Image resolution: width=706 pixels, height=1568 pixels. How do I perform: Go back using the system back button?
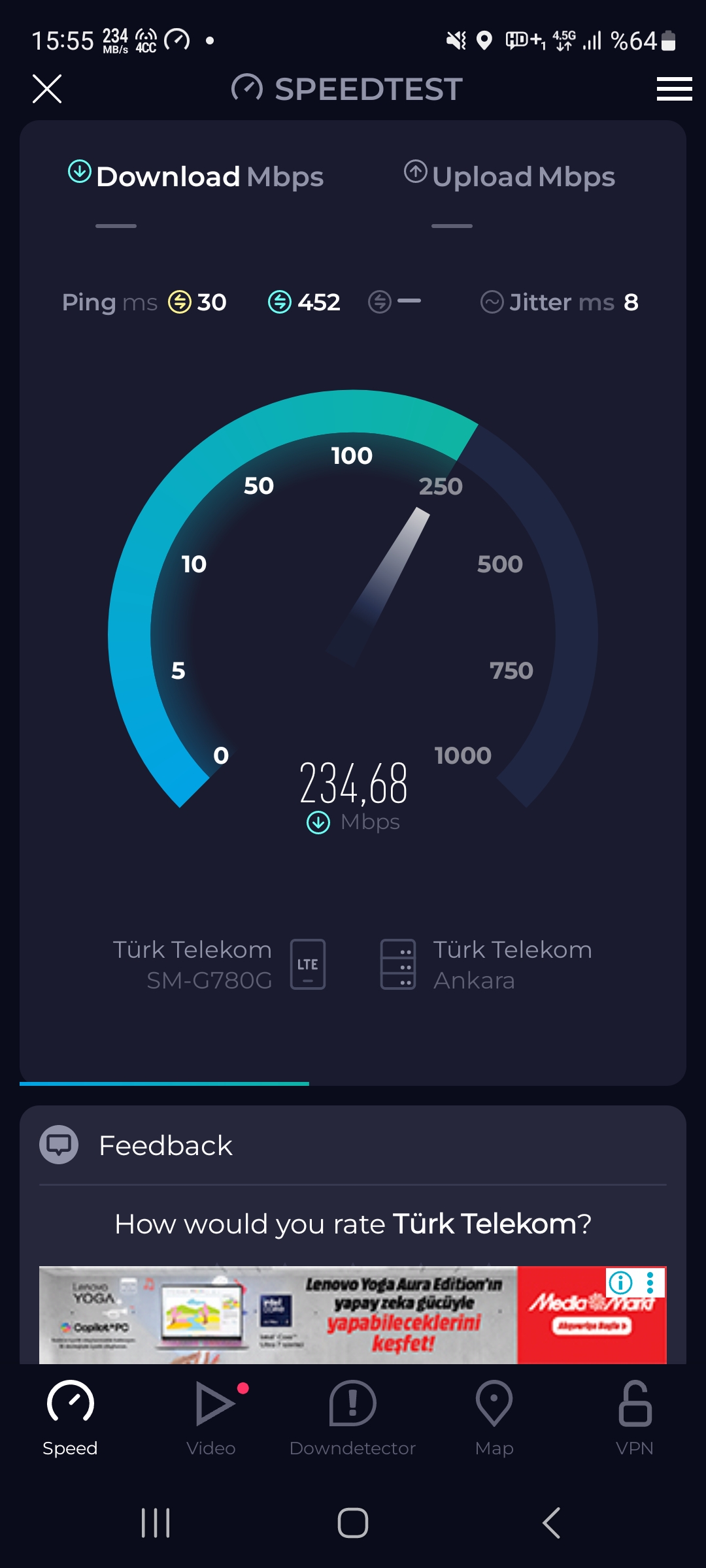point(551,1523)
